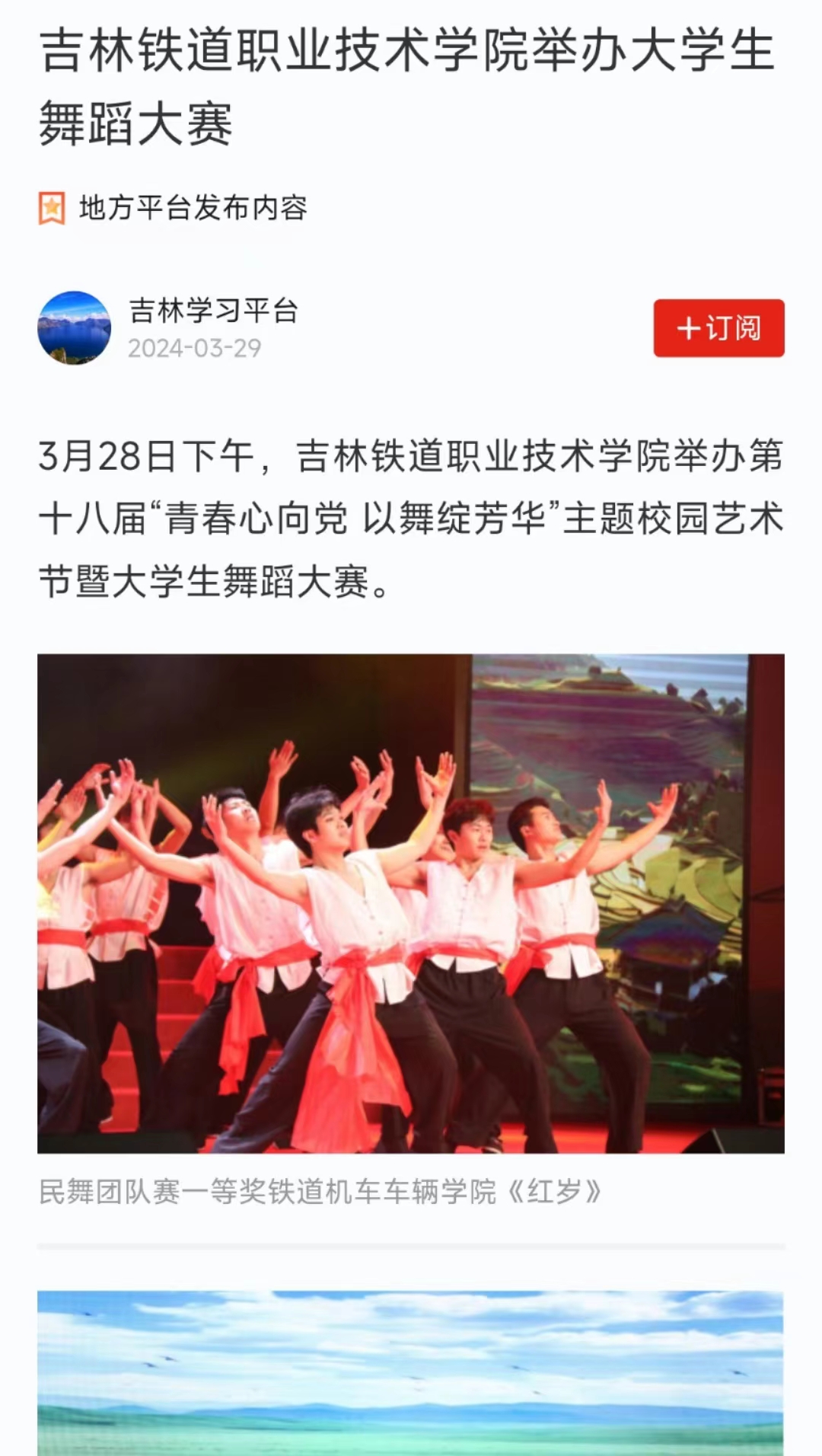Subscribe with the 订阅 button

(718, 328)
